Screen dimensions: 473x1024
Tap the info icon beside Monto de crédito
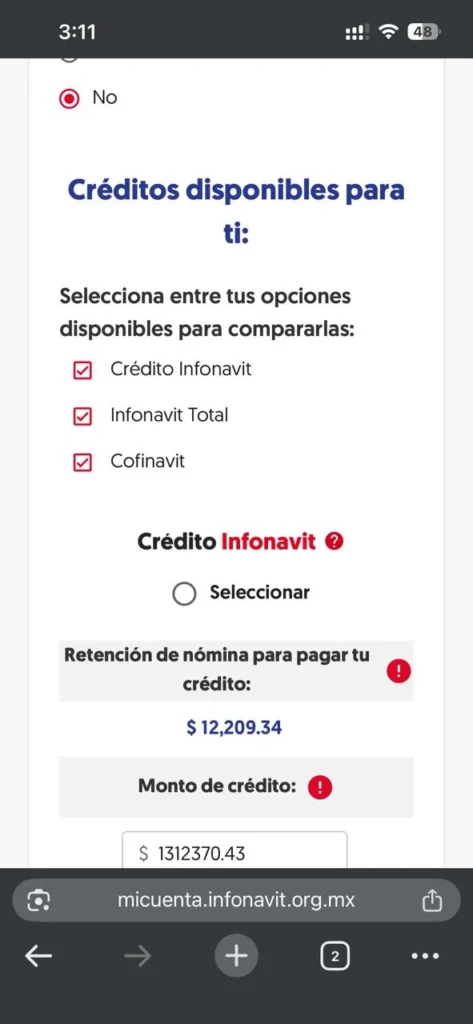[320, 787]
